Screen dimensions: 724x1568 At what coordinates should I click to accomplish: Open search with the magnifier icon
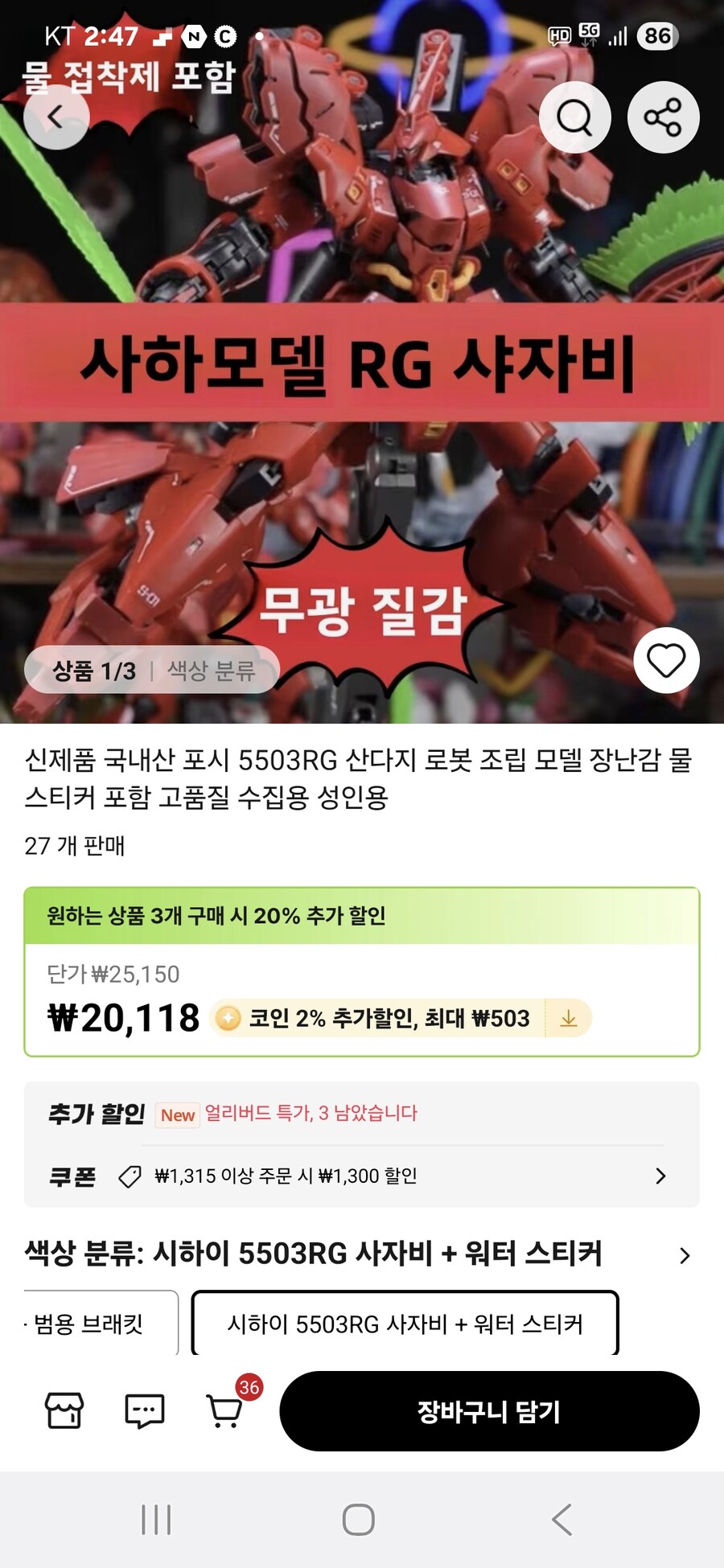[x=574, y=117]
